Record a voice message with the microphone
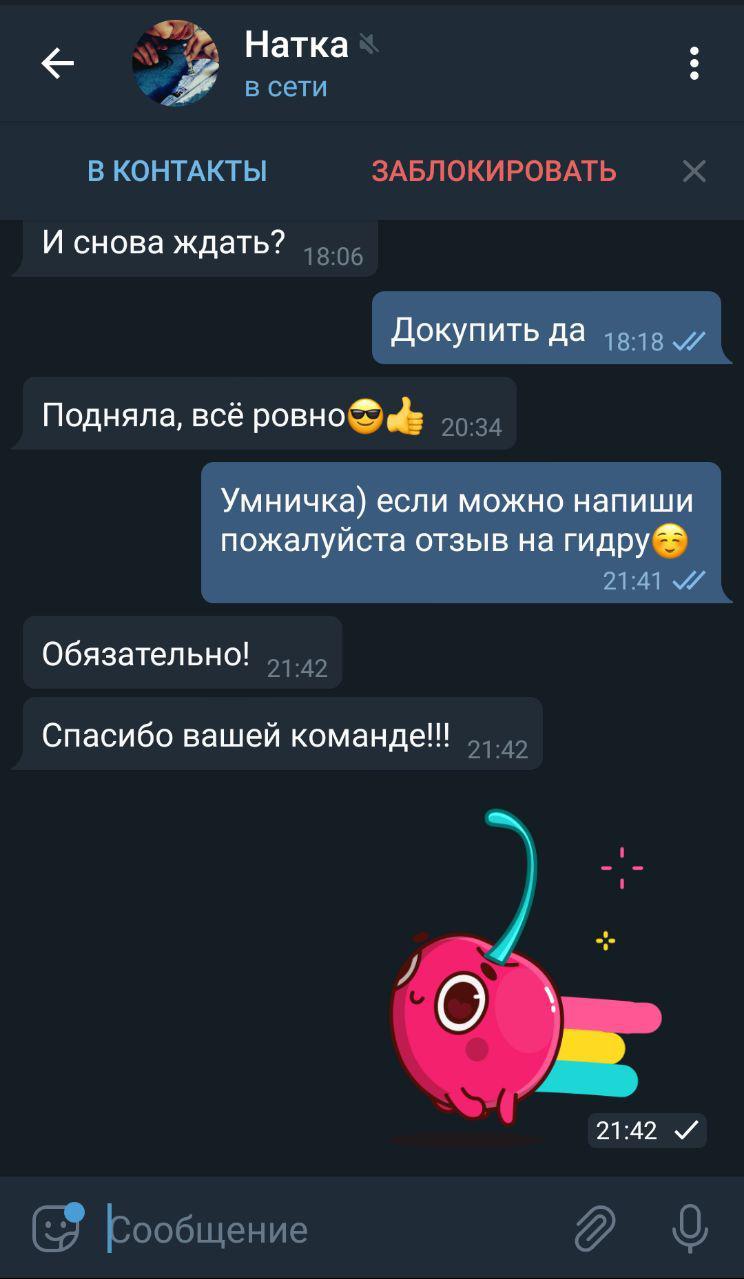744x1279 pixels. click(x=690, y=1229)
